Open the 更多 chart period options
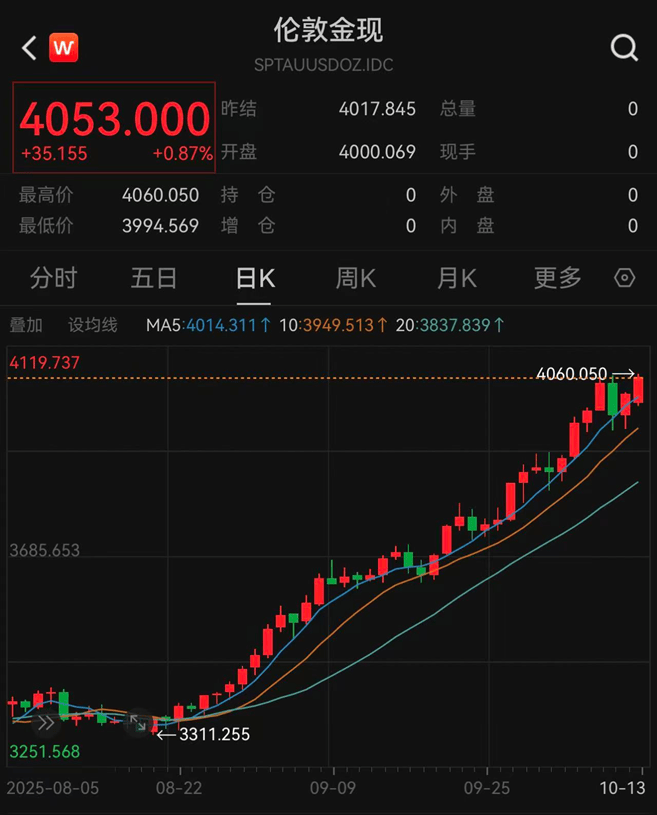The height and width of the screenshot is (815, 657). (x=557, y=278)
